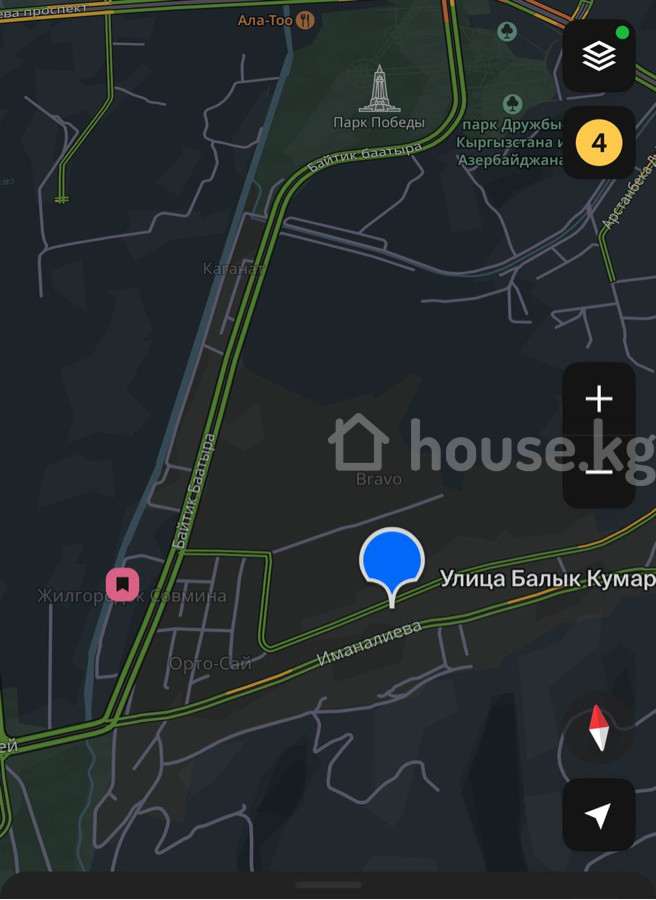Zoom in on the map
656x900 pixels.
[598, 400]
